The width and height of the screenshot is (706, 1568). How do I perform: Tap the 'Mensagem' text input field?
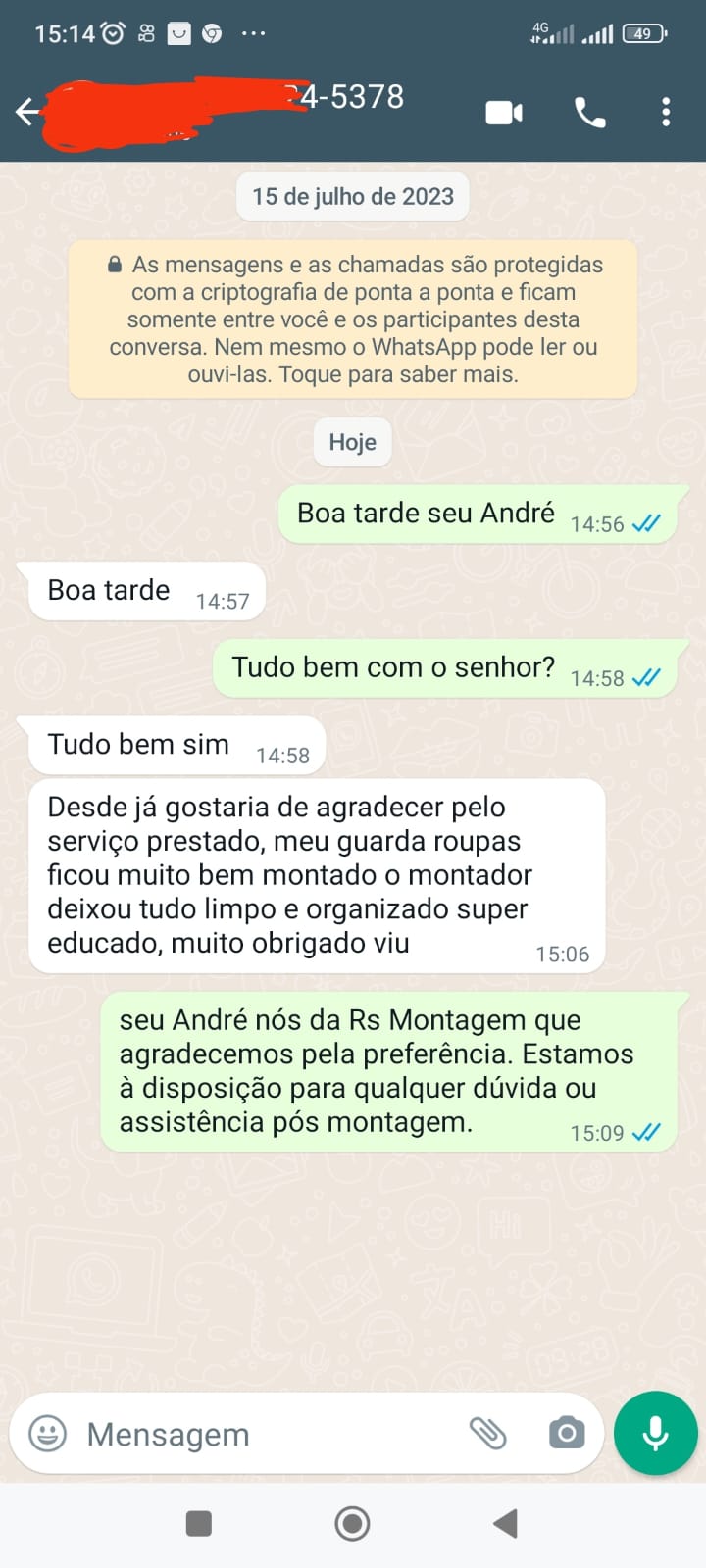tap(245, 1433)
